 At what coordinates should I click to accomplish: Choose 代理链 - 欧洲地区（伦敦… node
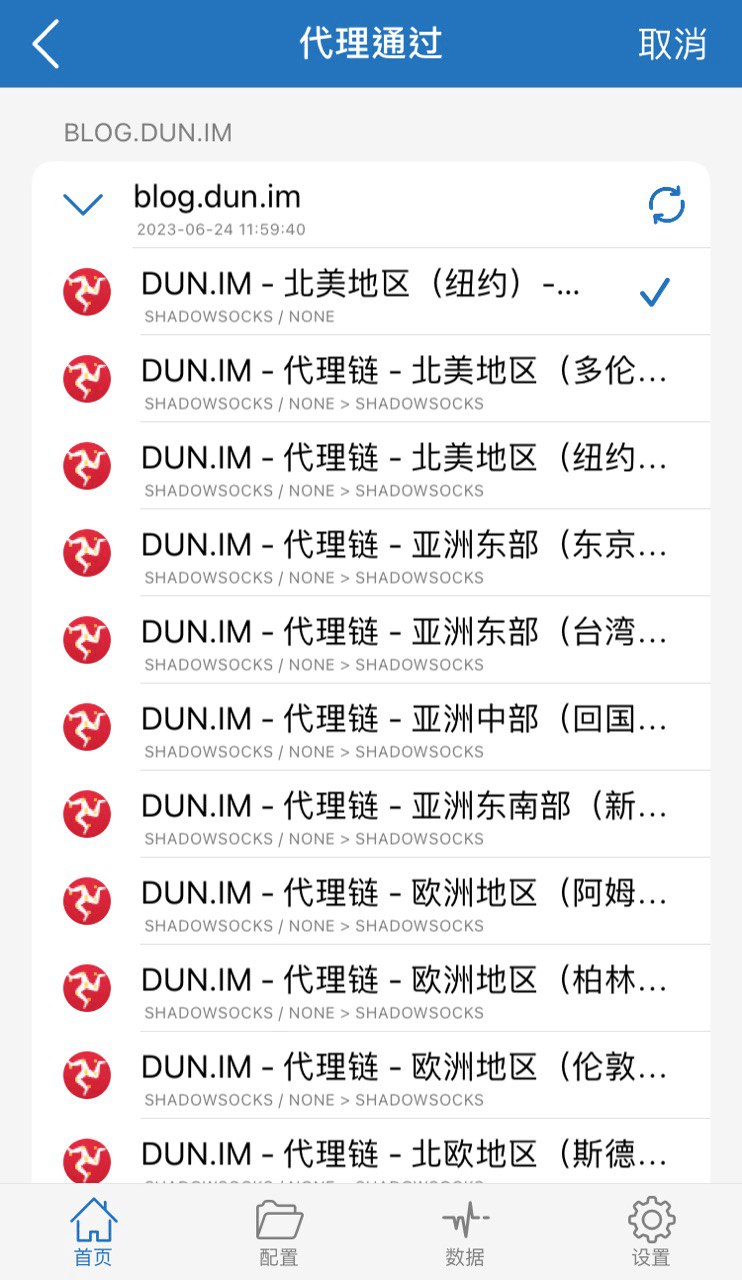pos(404,1075)
